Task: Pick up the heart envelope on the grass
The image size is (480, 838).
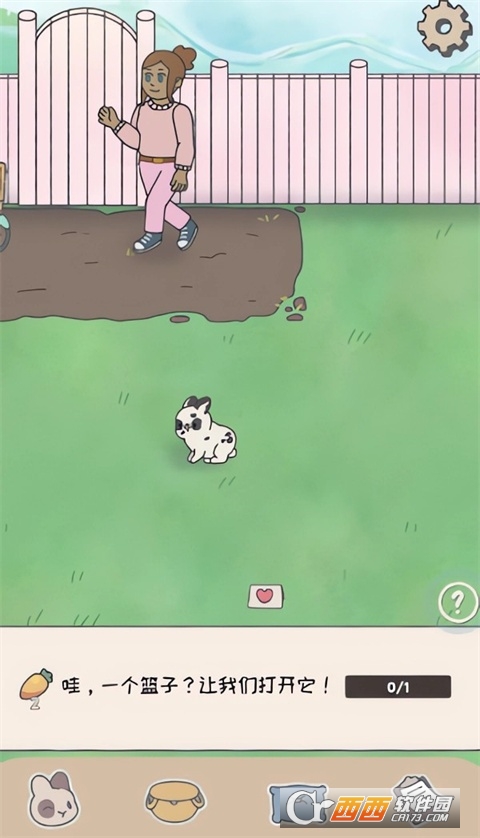Action: pos(266,596)
